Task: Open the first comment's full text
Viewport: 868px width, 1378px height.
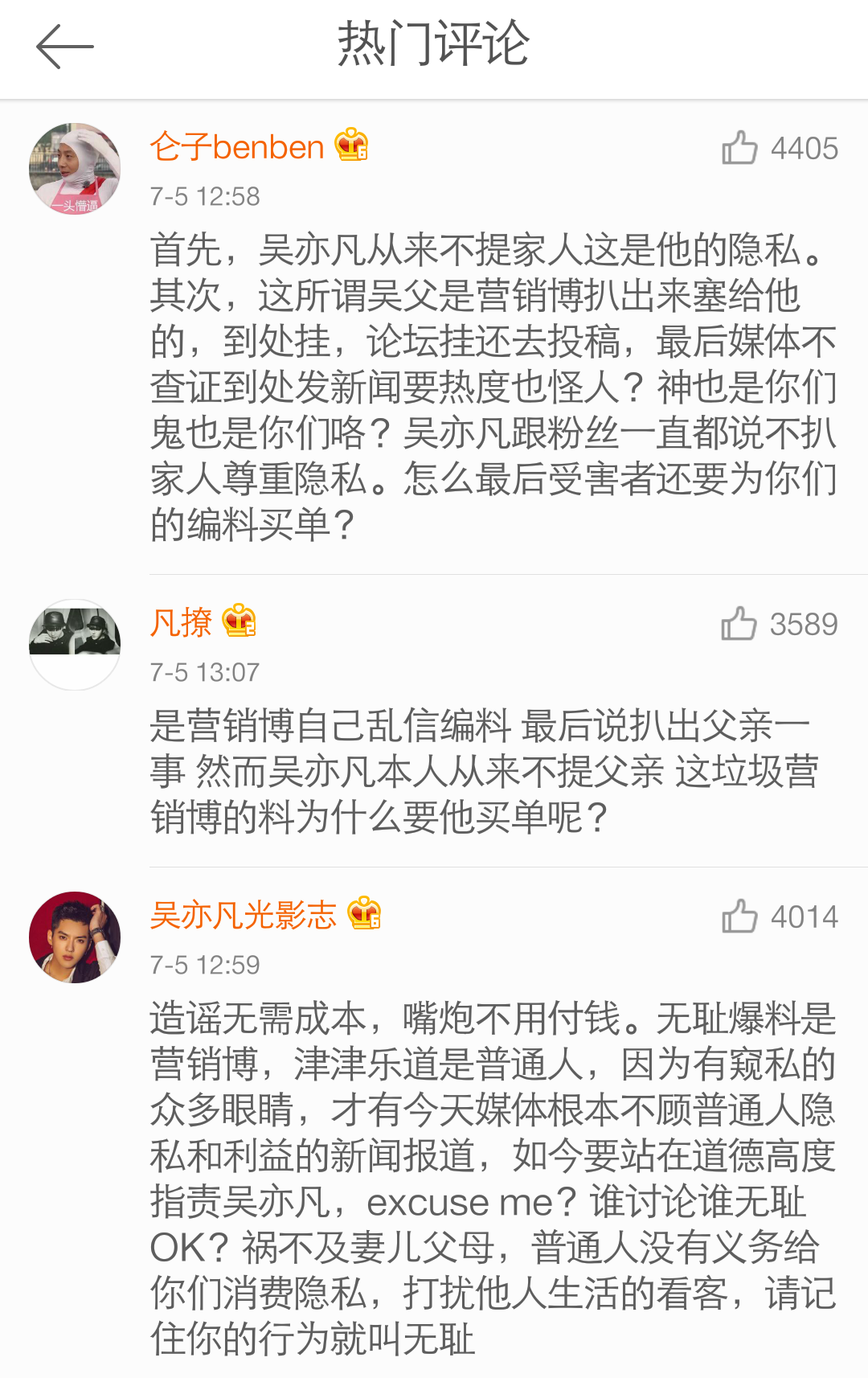Action: (482, 378)
